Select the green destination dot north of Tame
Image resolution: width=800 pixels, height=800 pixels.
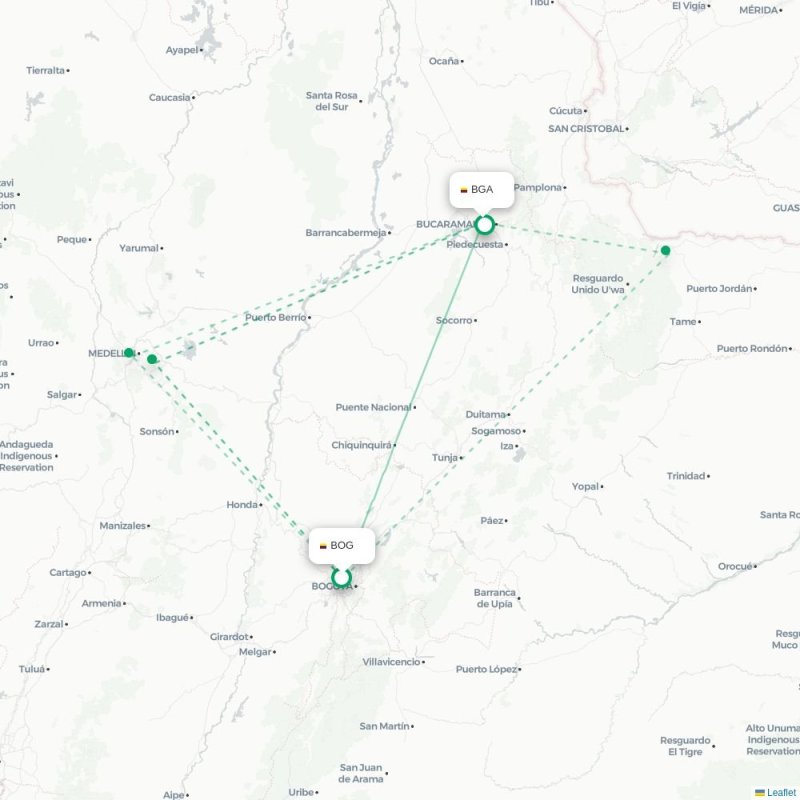pos(666,250)
